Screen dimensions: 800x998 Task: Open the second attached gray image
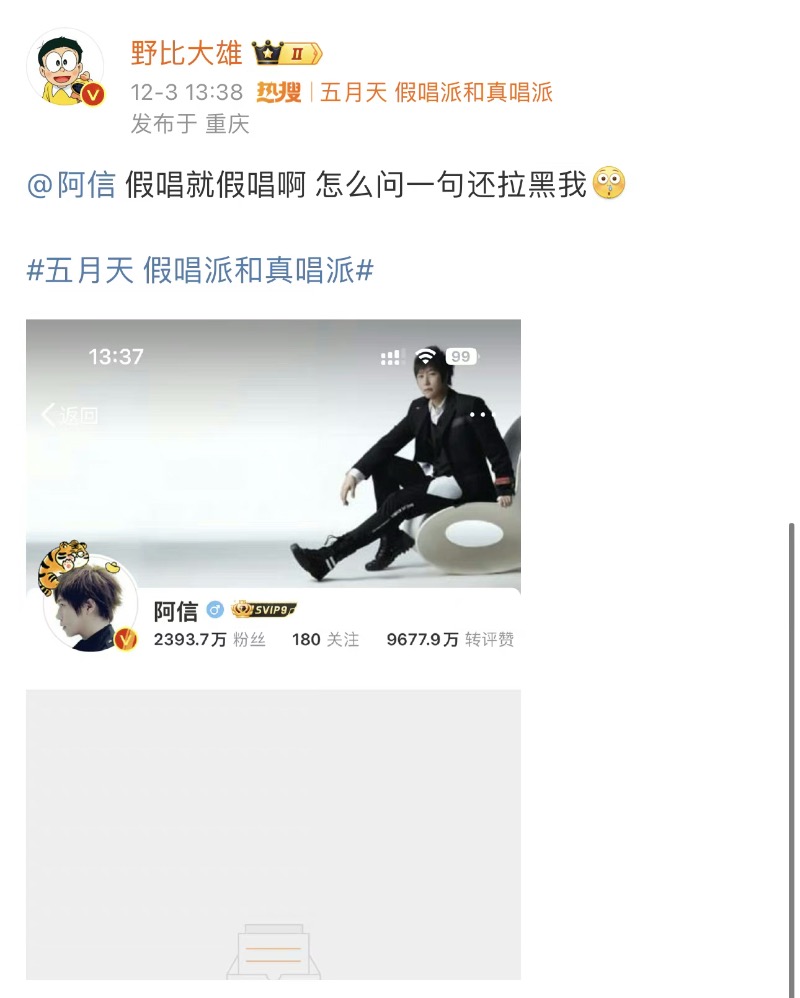point(273,833)
